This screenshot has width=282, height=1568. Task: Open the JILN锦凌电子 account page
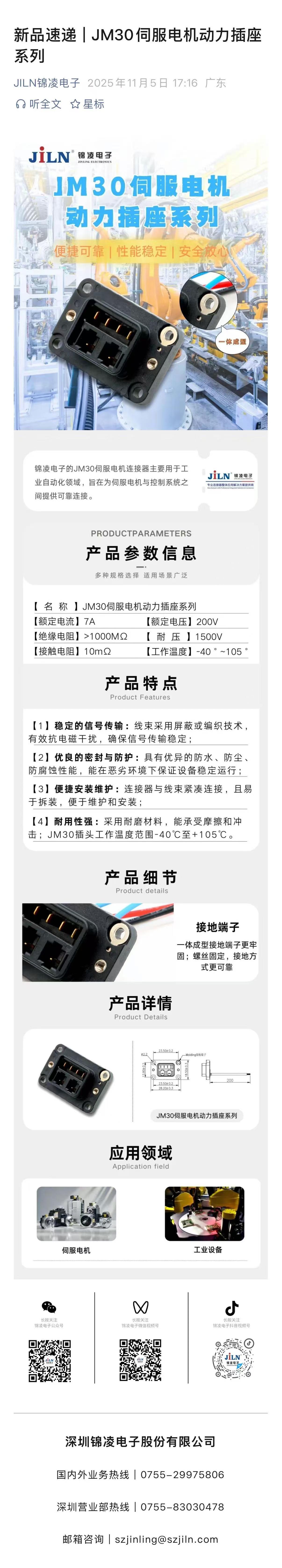pyautogui.click(x=47, y=83)
